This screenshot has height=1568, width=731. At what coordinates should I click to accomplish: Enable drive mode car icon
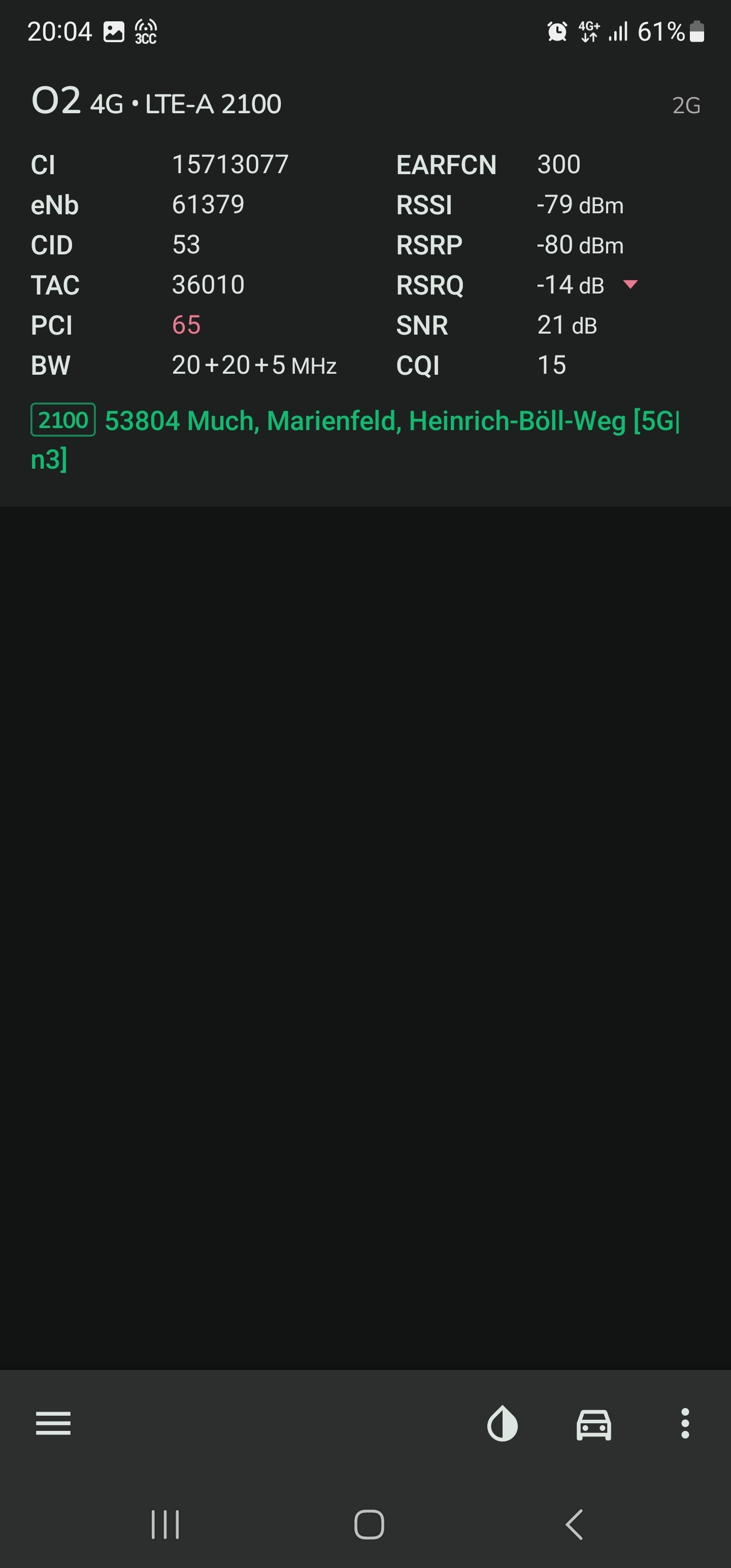click(594, 1424)
